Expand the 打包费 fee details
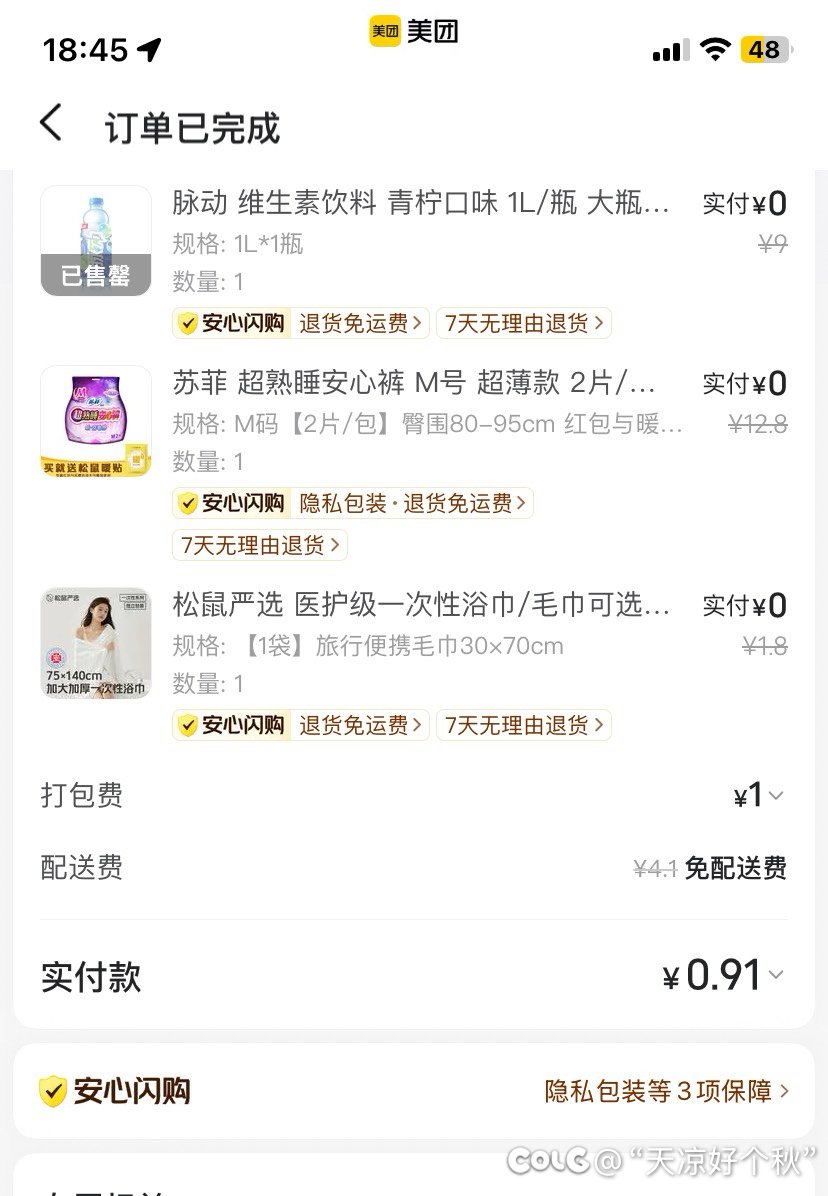The width and height of the screenshot is (828, 1196). [760, 796]
